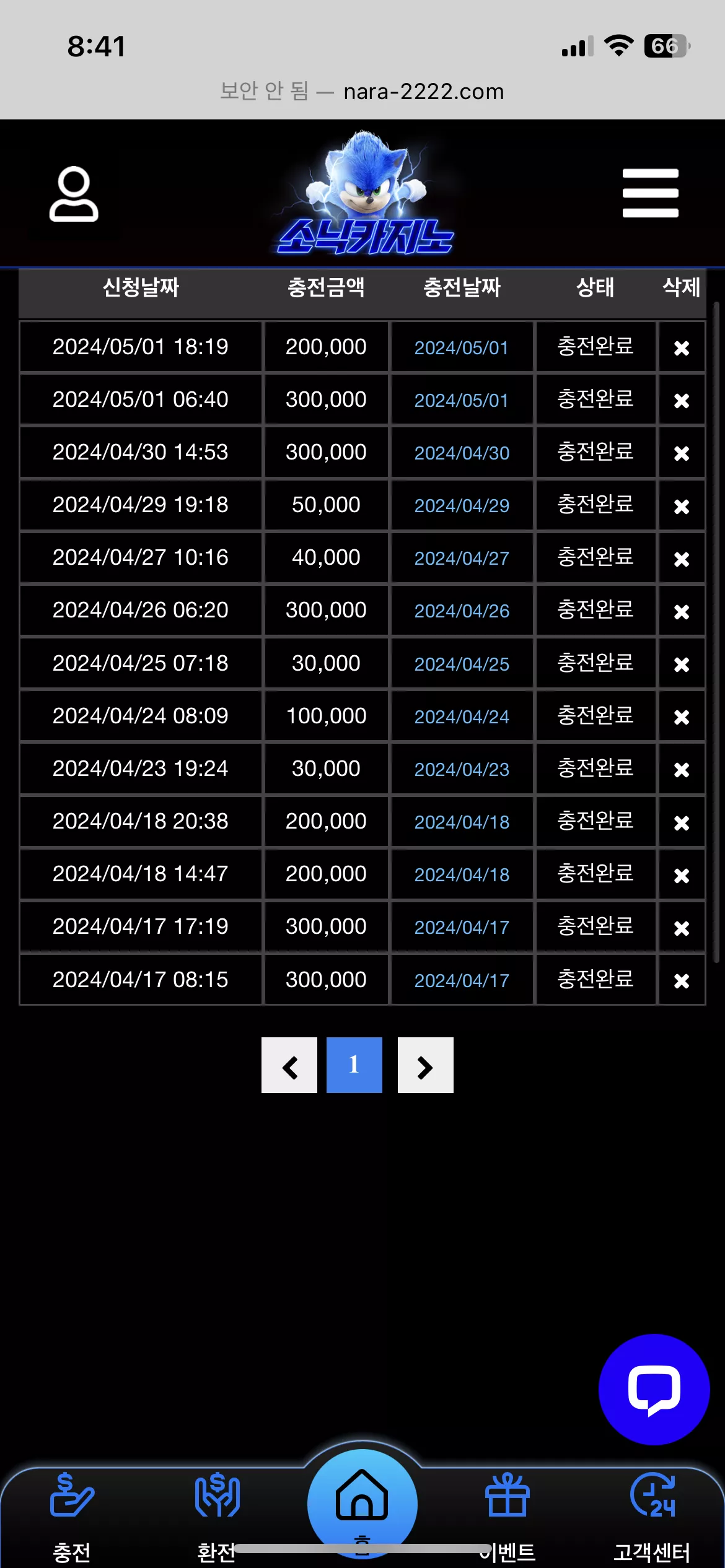Open the hamburger menu

coord(650,193)
